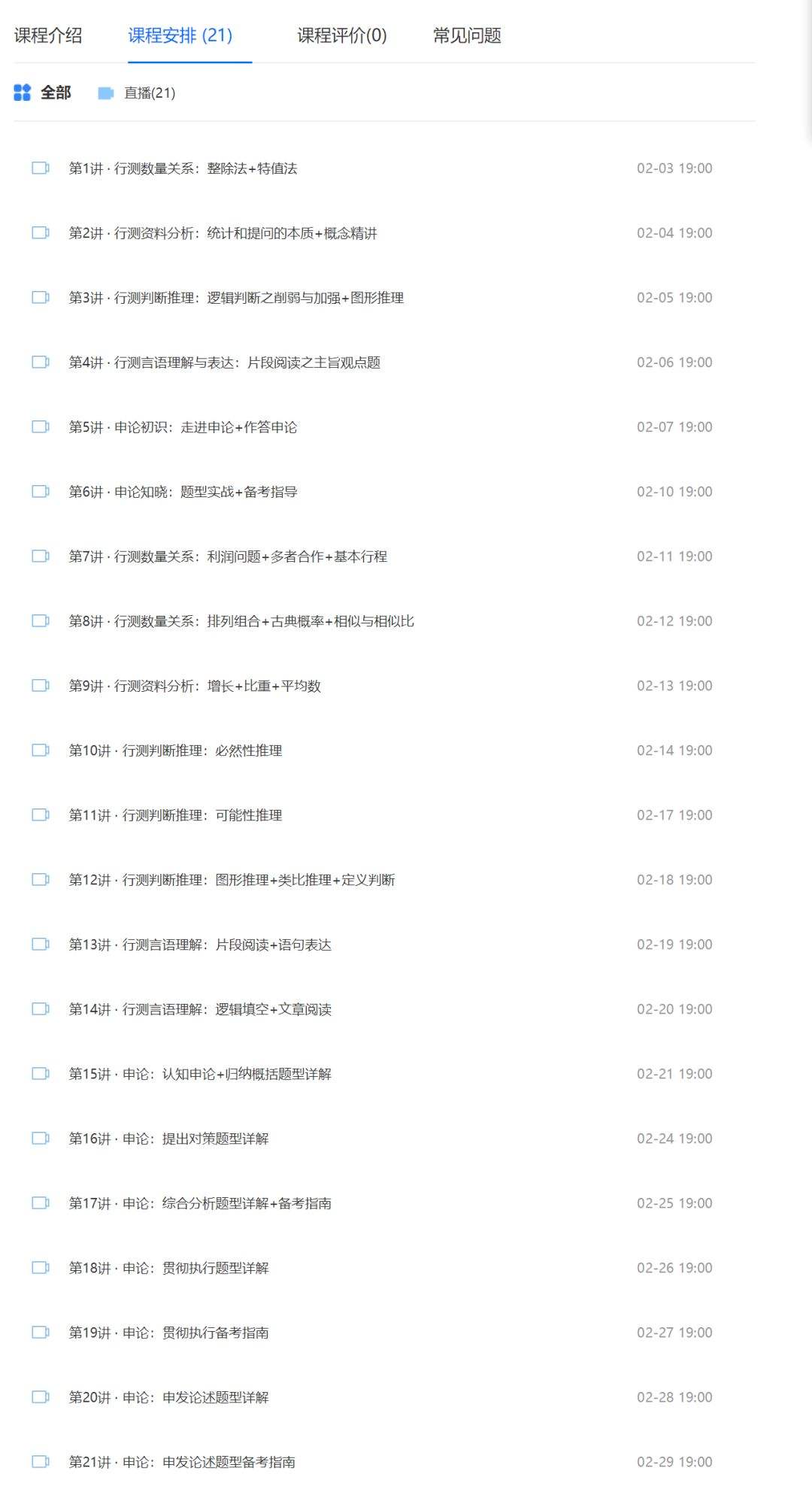
Task: Select the 全部 filter
Action: [x=44, y=92]
